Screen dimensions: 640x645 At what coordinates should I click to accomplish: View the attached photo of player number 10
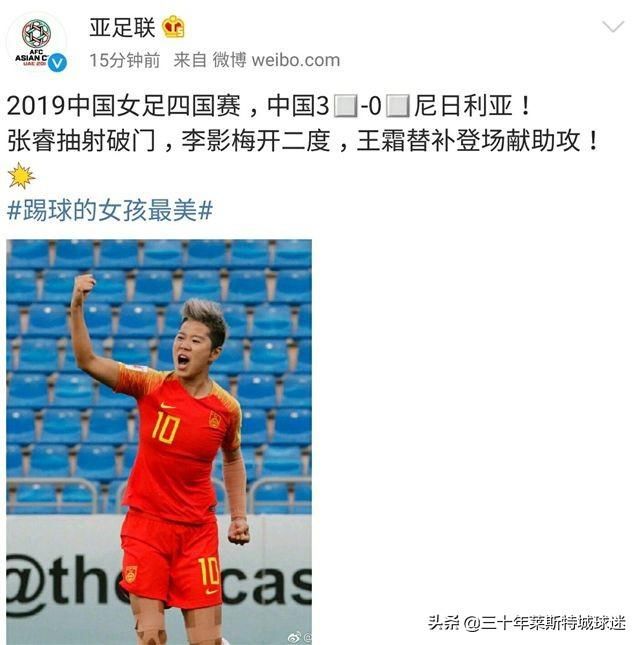tap(159, 440)
